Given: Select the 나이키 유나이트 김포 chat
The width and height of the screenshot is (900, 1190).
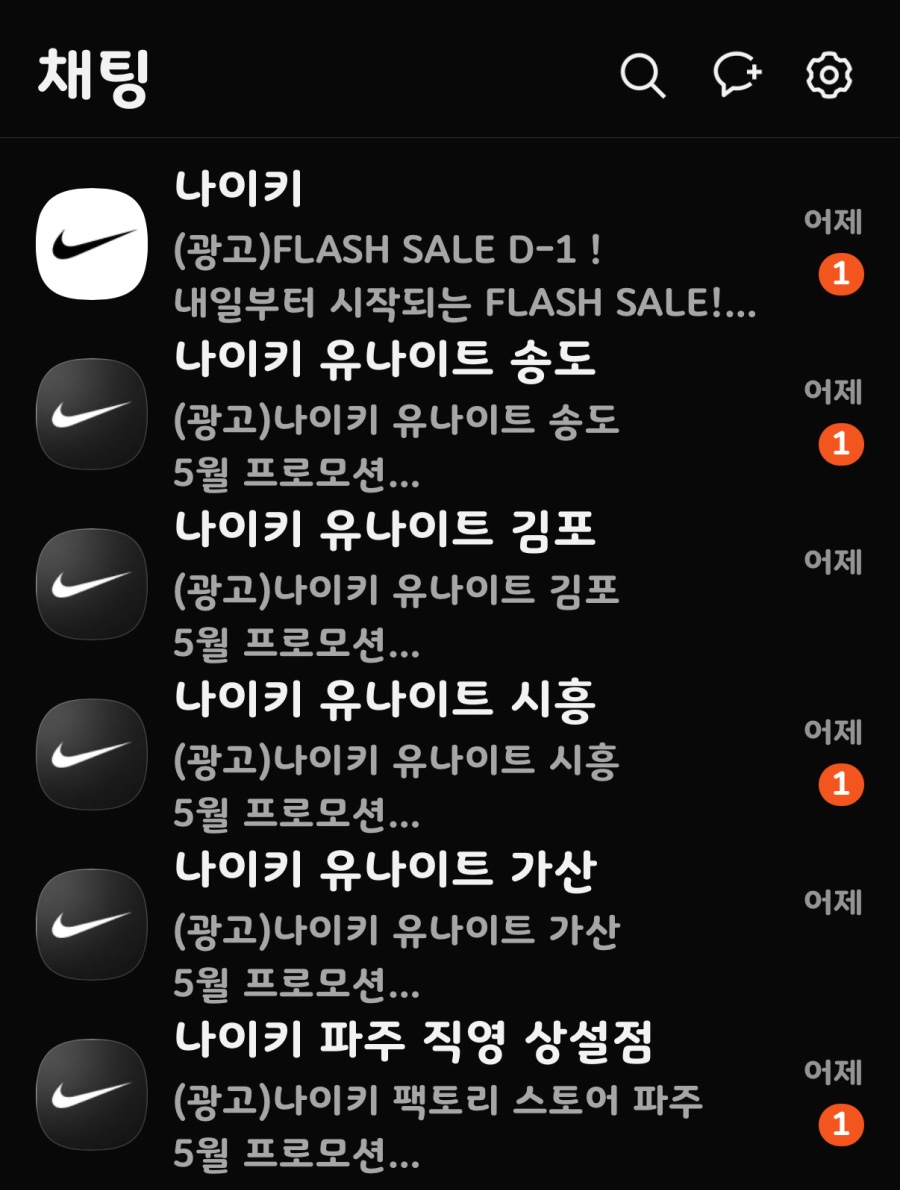Looking at the screenshot, I should [x=450, y=585].
